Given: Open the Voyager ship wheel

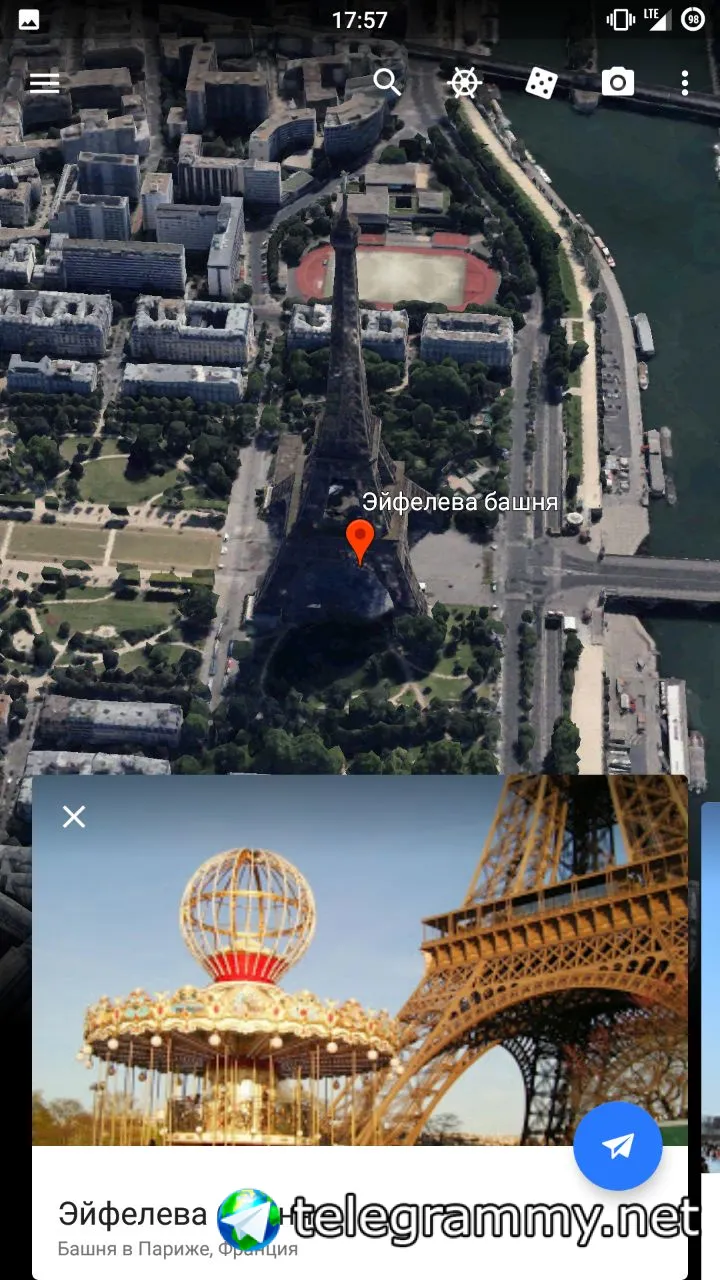Looking at the screenshot, I should 465,82.
